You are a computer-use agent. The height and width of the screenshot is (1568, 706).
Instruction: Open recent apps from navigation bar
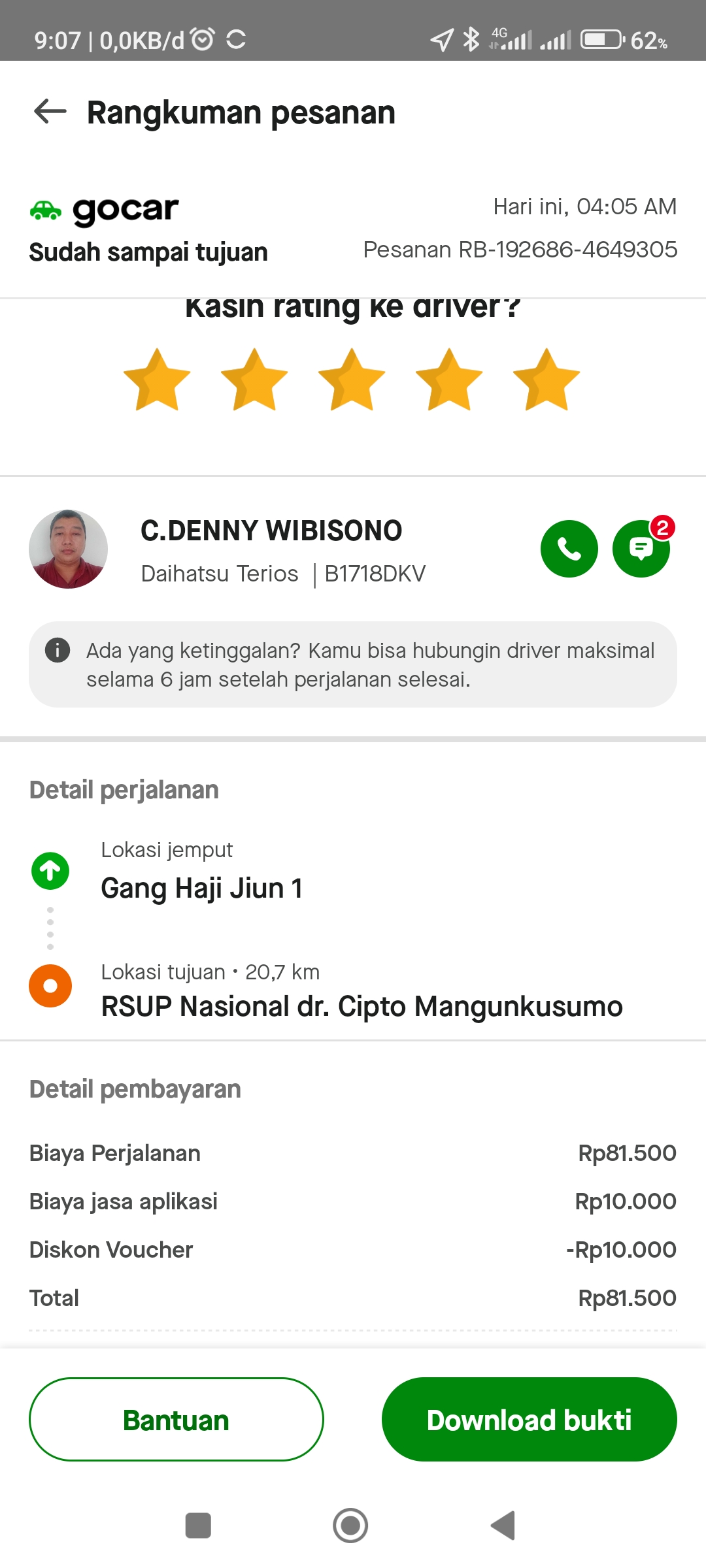(x=198, y=1526)
